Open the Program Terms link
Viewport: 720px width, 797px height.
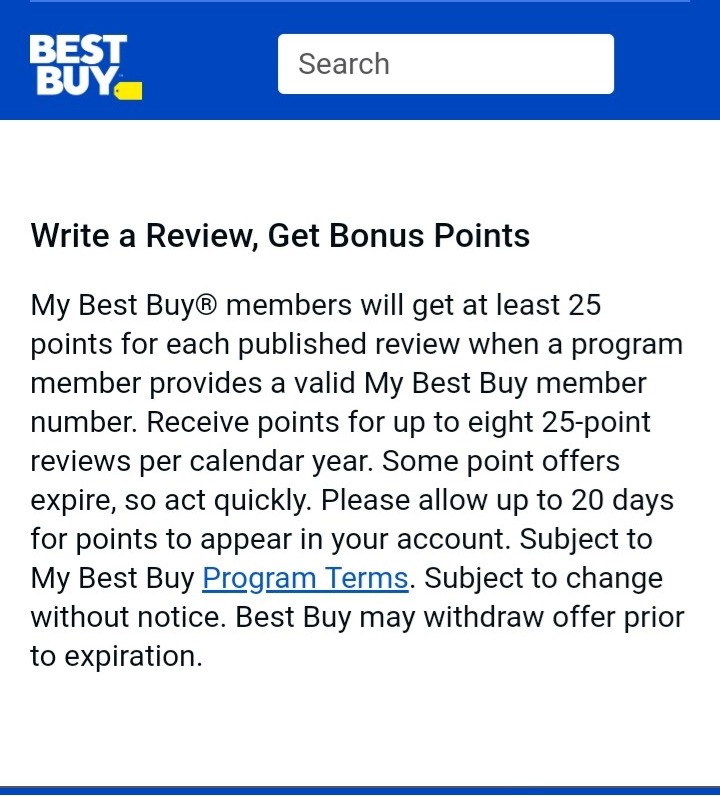tap(305, 579)
